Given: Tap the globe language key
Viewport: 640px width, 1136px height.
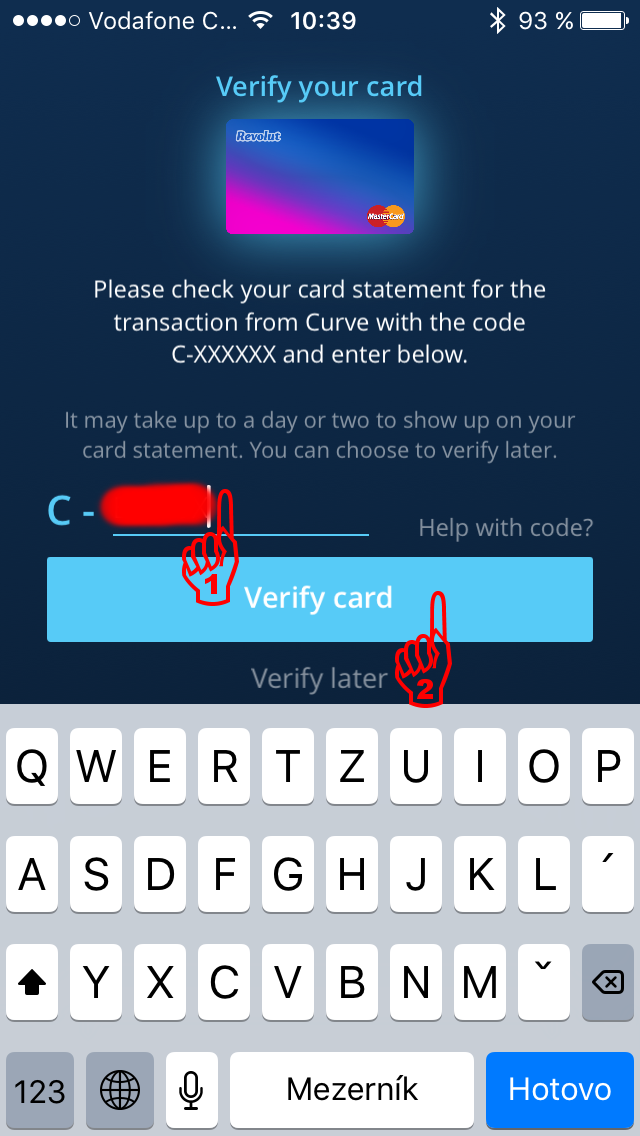Looking at the screenshot, I should 120,1088.
